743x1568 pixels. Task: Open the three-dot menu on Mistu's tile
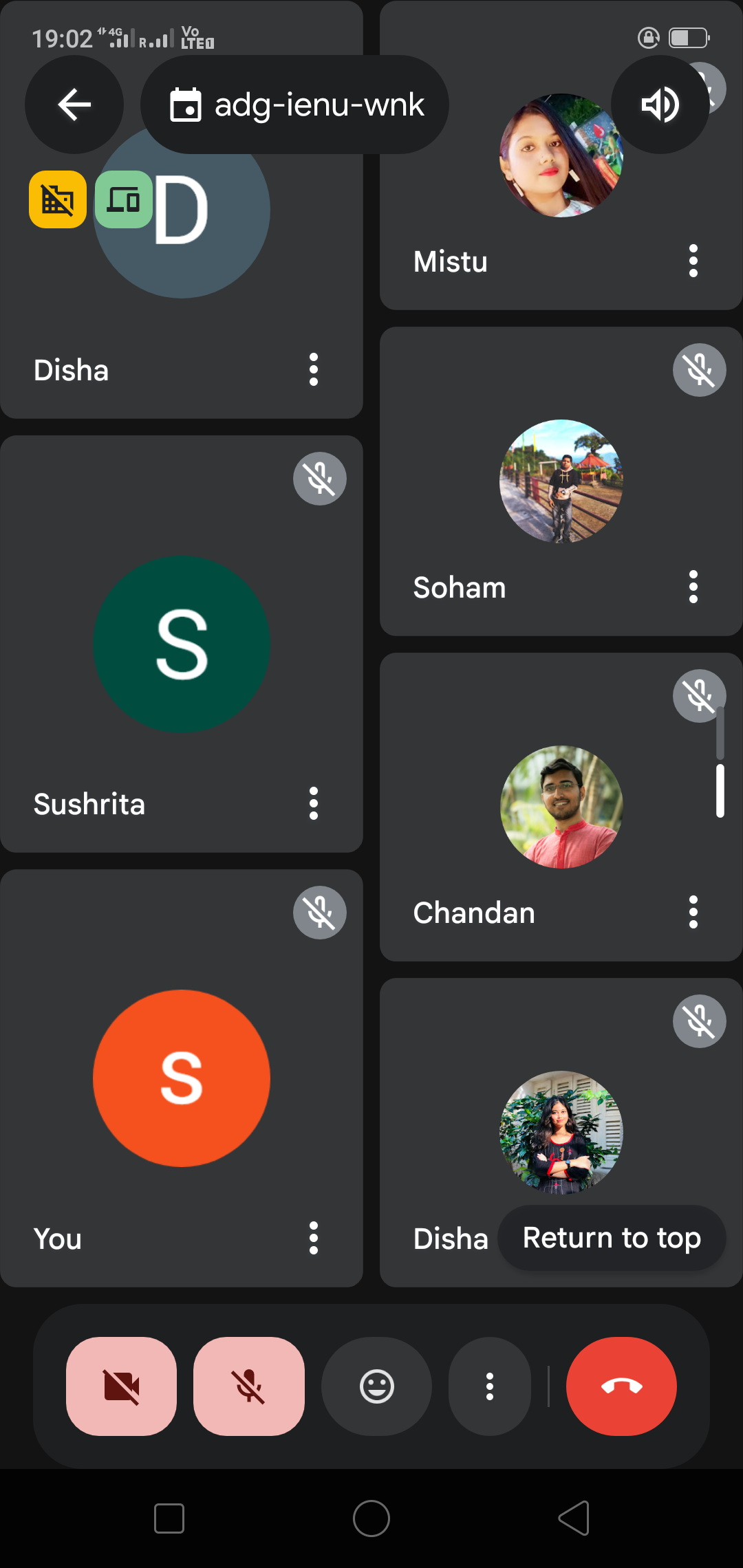coord(693,261)
